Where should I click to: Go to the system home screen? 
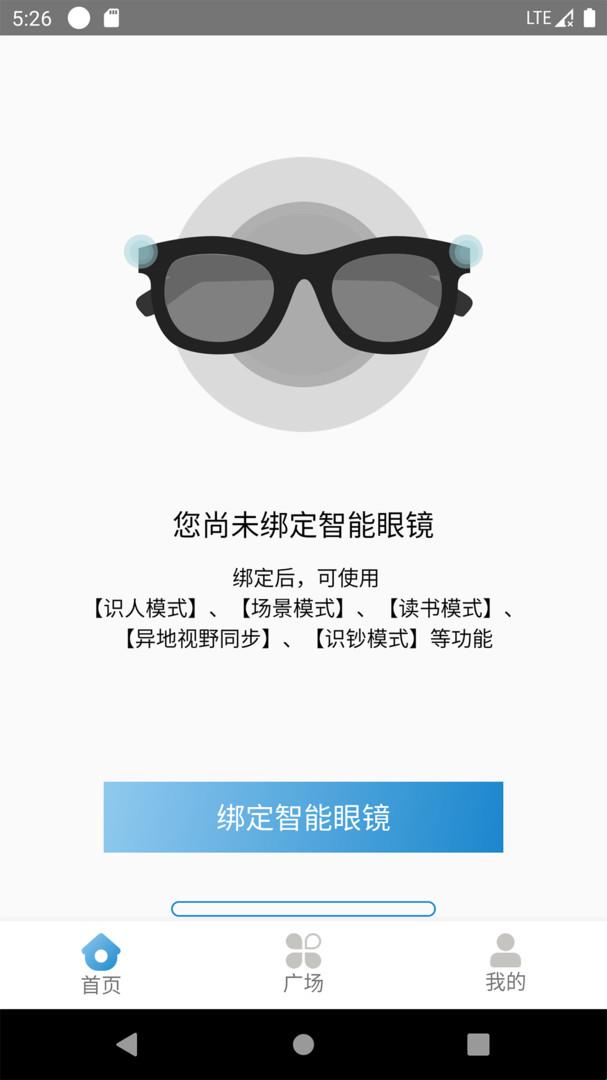point(303,1044)
